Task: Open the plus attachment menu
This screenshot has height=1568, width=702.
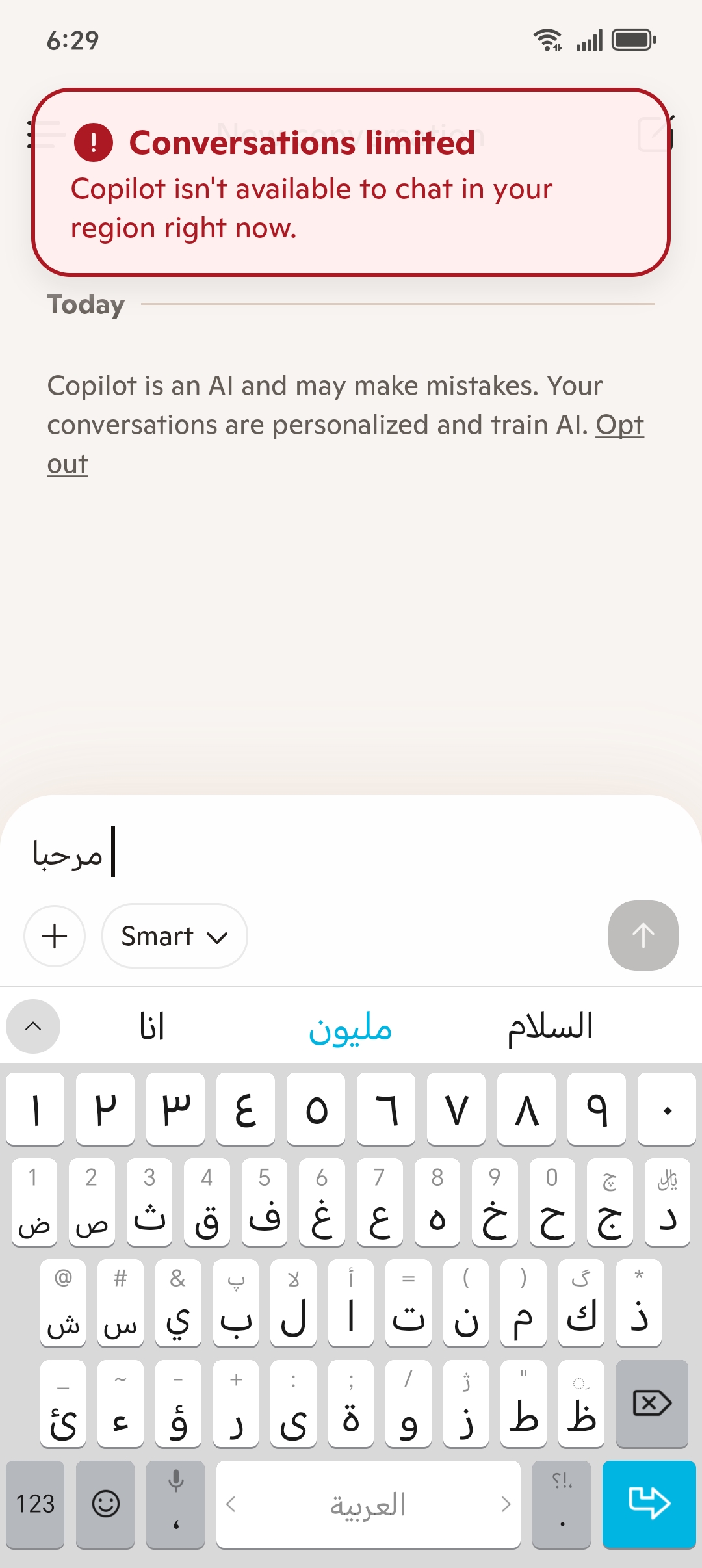Action: pos(55,936)
